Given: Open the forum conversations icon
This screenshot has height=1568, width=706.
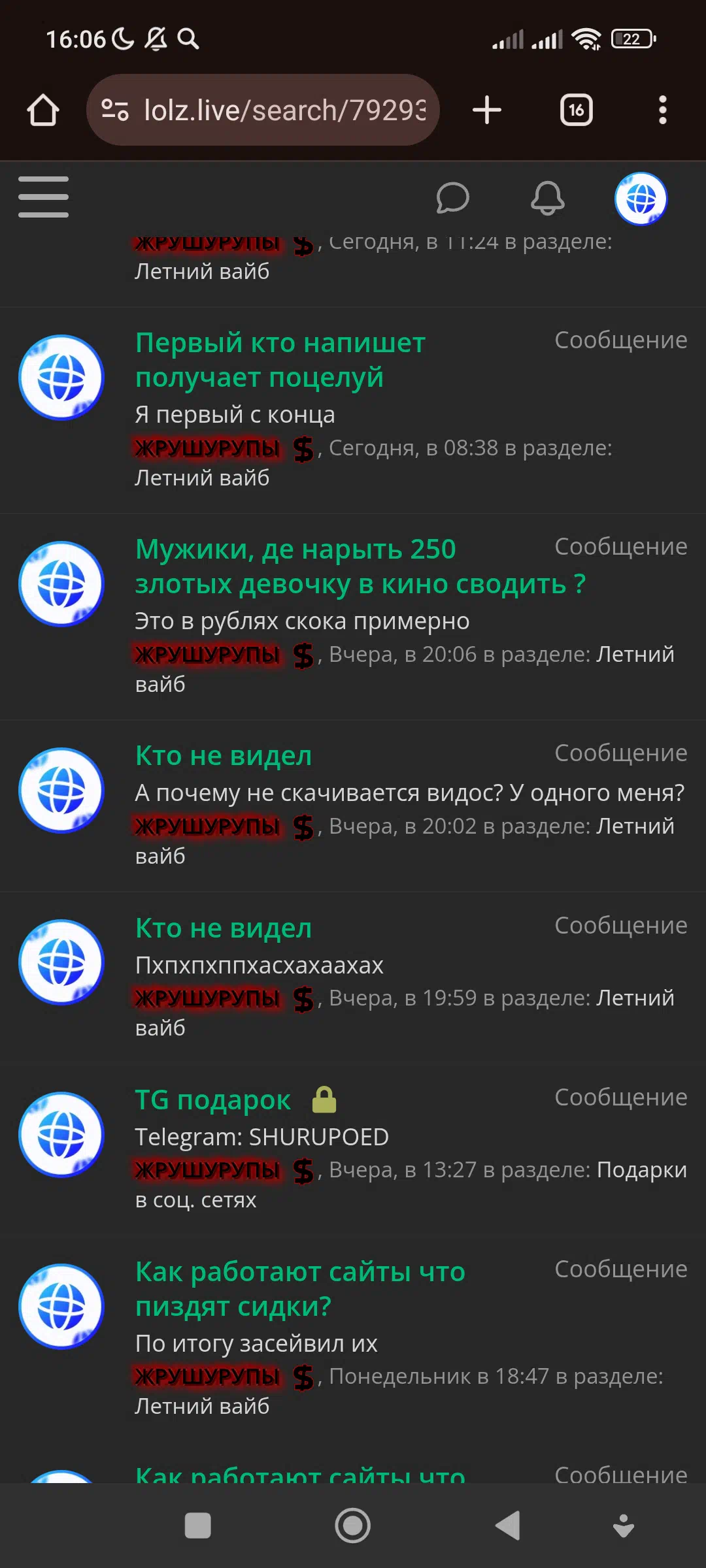Looking at the screenshot, I should 452,198.
